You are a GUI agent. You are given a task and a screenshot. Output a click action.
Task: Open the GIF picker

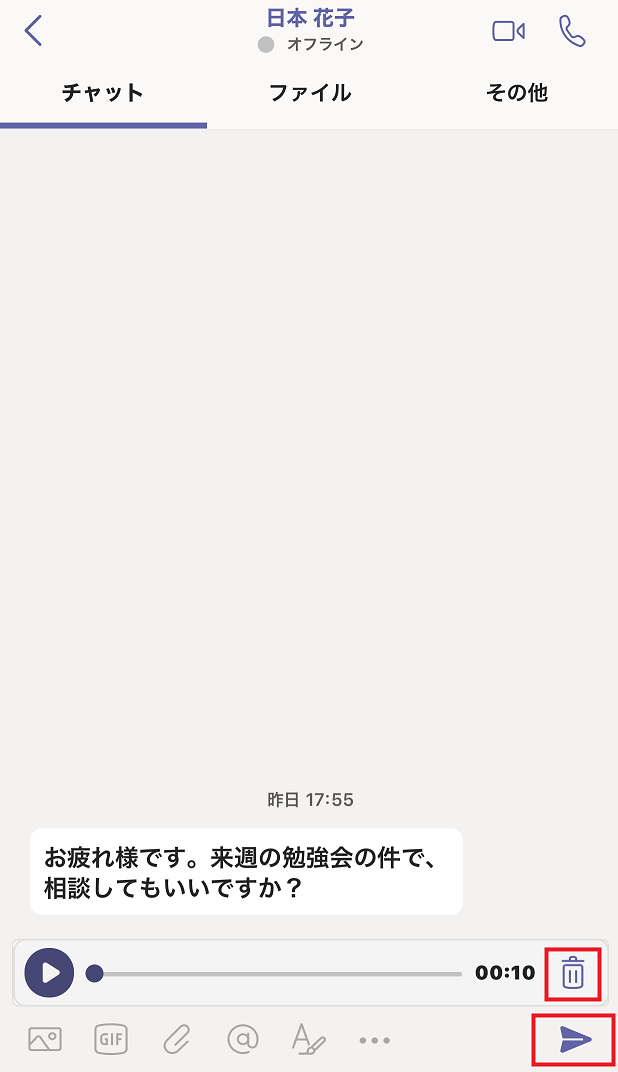pos(111,1040)
